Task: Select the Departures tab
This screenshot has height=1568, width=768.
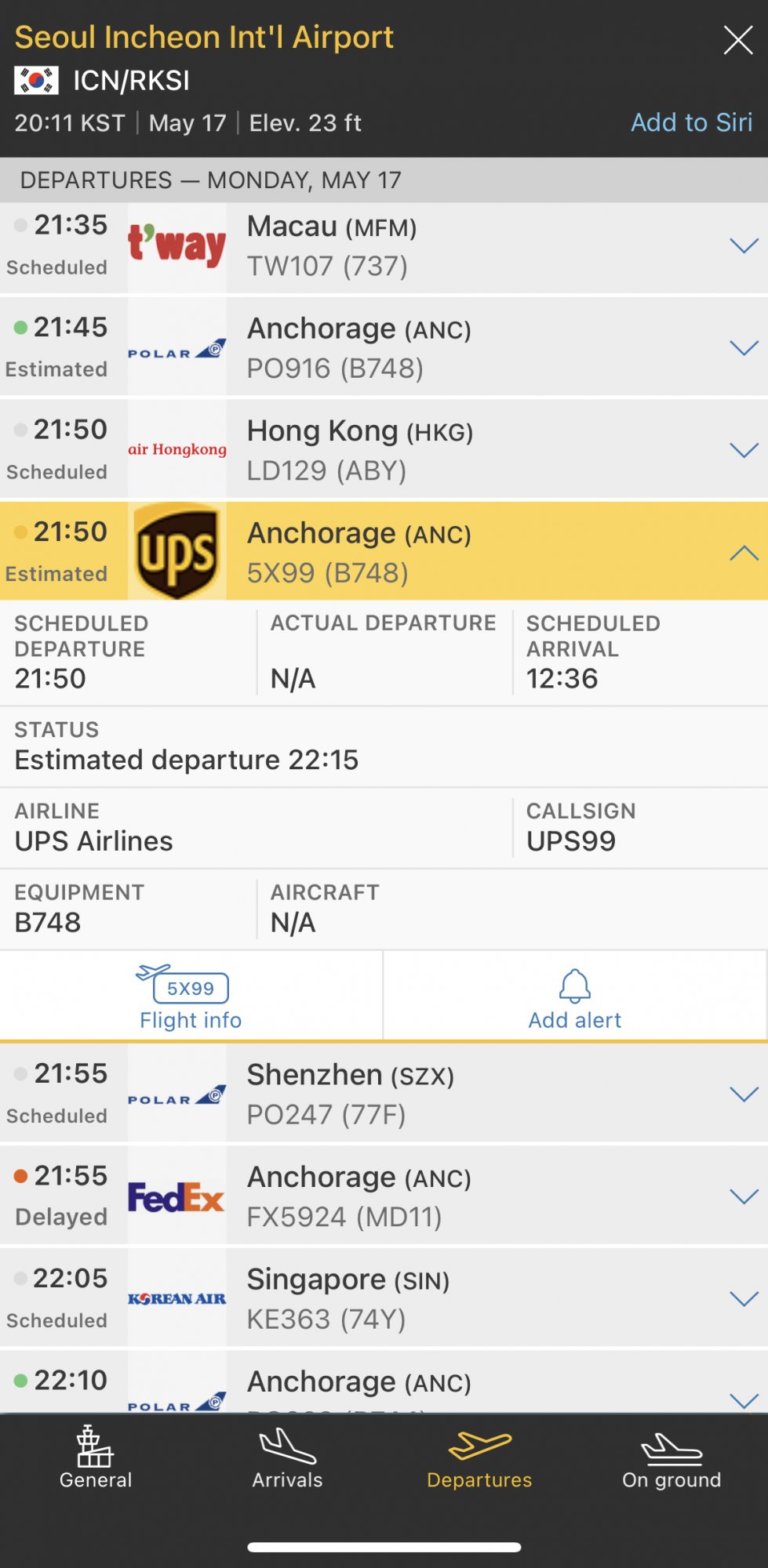Action: [479, 1460]
